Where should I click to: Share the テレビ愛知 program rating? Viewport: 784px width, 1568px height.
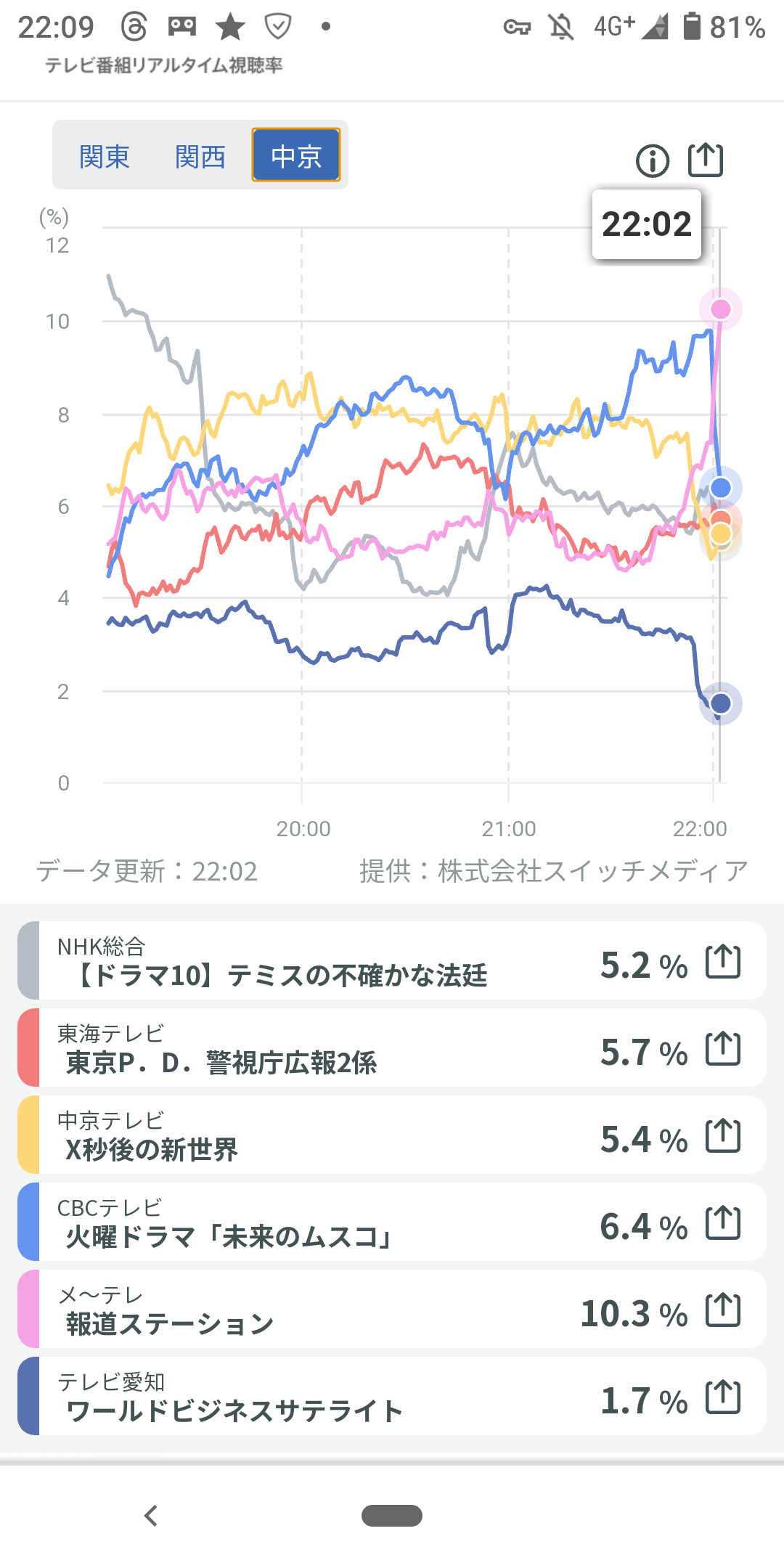723,1397
